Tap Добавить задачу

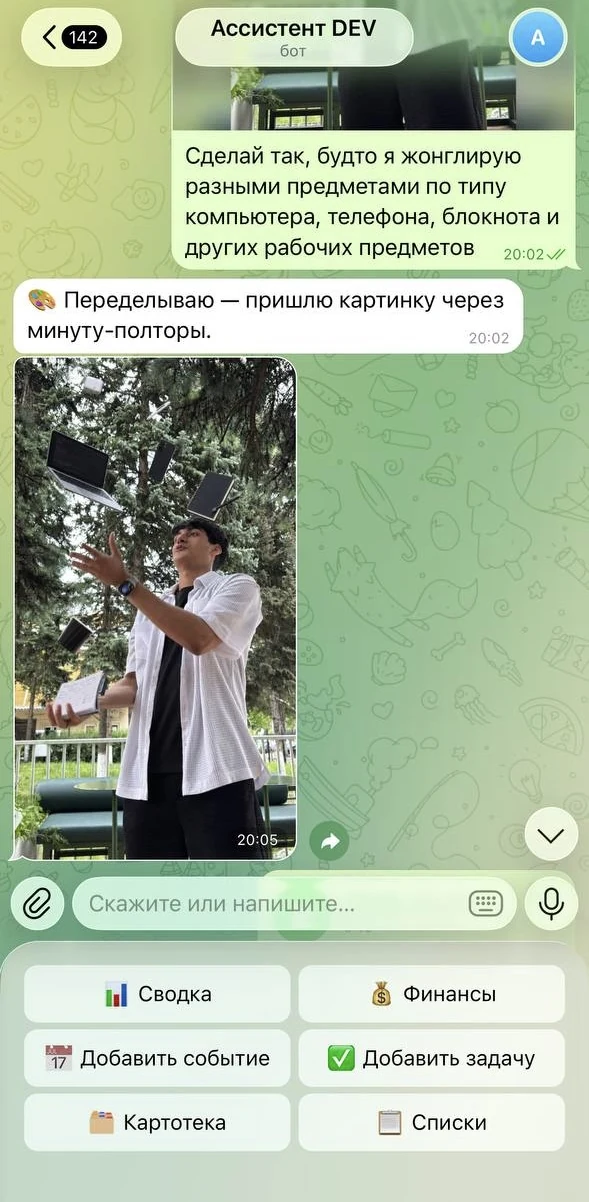tap(432, 1058)
